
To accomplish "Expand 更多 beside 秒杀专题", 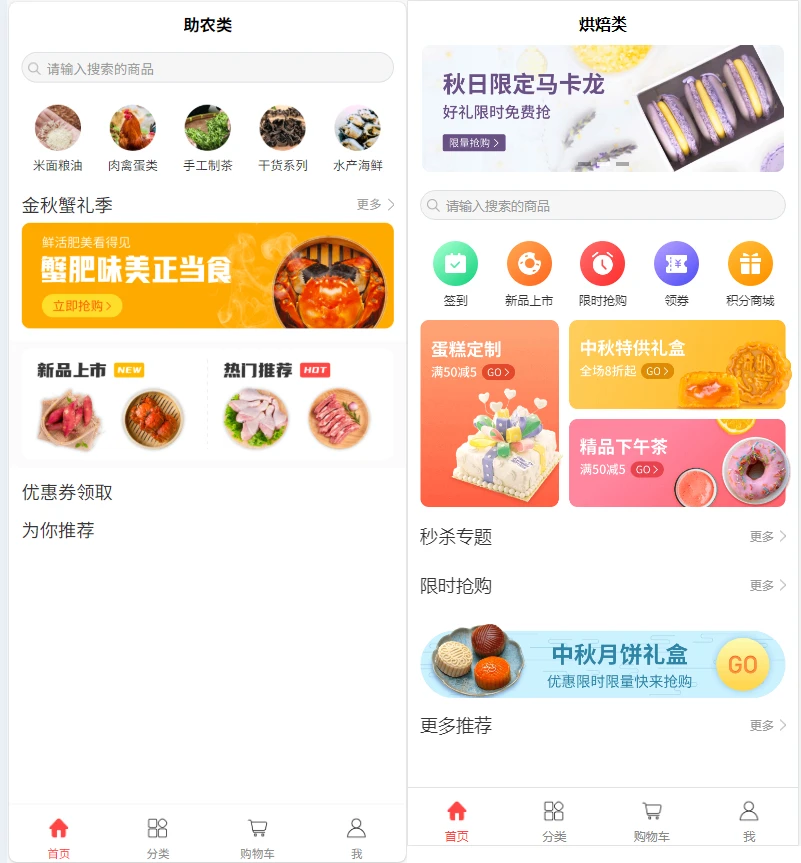I will pos(765,537).
